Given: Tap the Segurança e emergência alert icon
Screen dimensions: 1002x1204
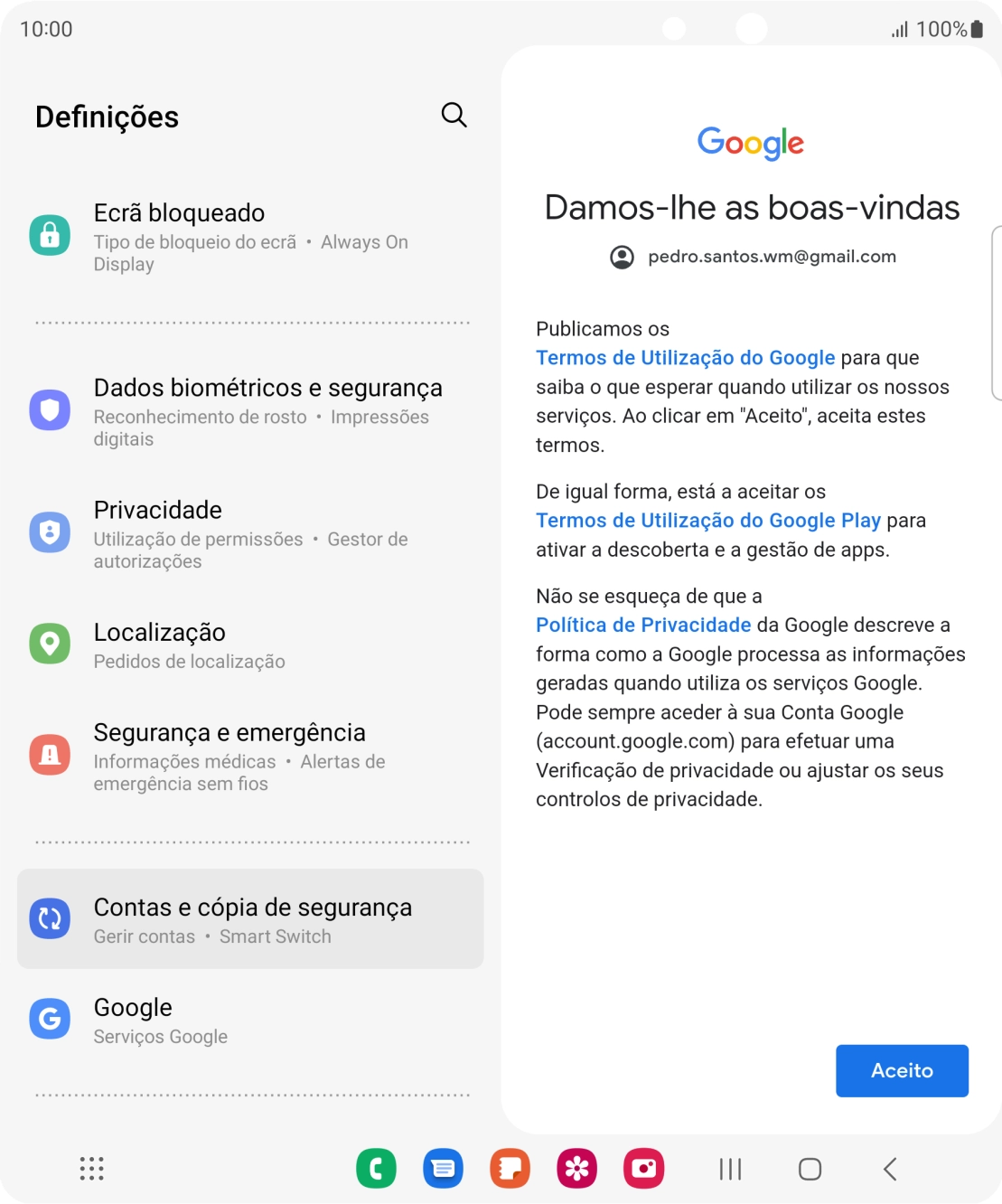Looking at the screenshot, I should [x=50, y=754].
